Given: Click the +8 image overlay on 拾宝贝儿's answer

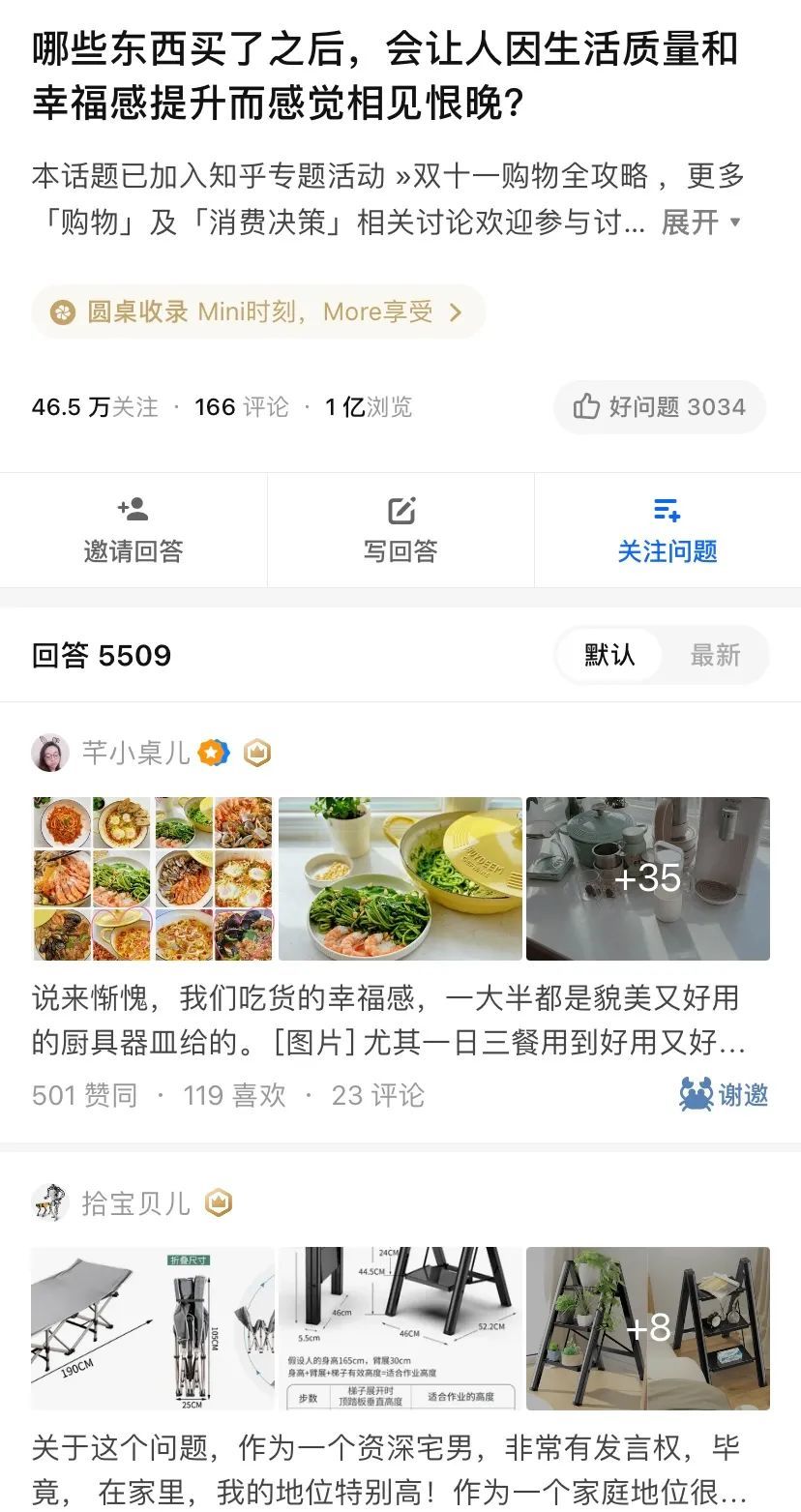Looking at the screenshot, I should [x=647, y=1330].
